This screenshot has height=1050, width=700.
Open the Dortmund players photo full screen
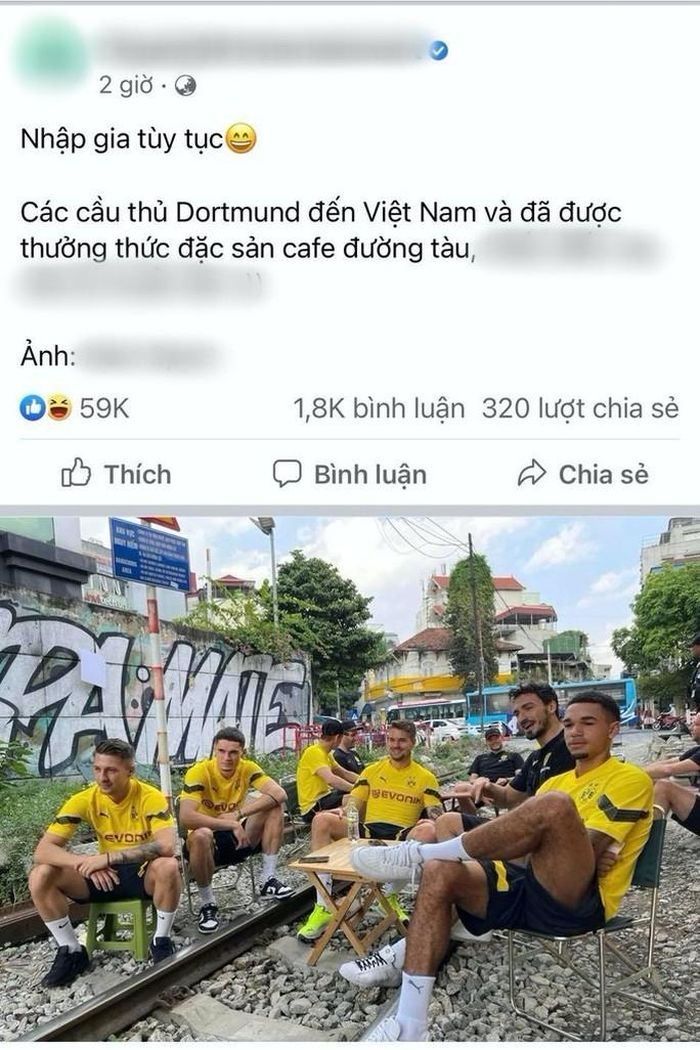350,780
